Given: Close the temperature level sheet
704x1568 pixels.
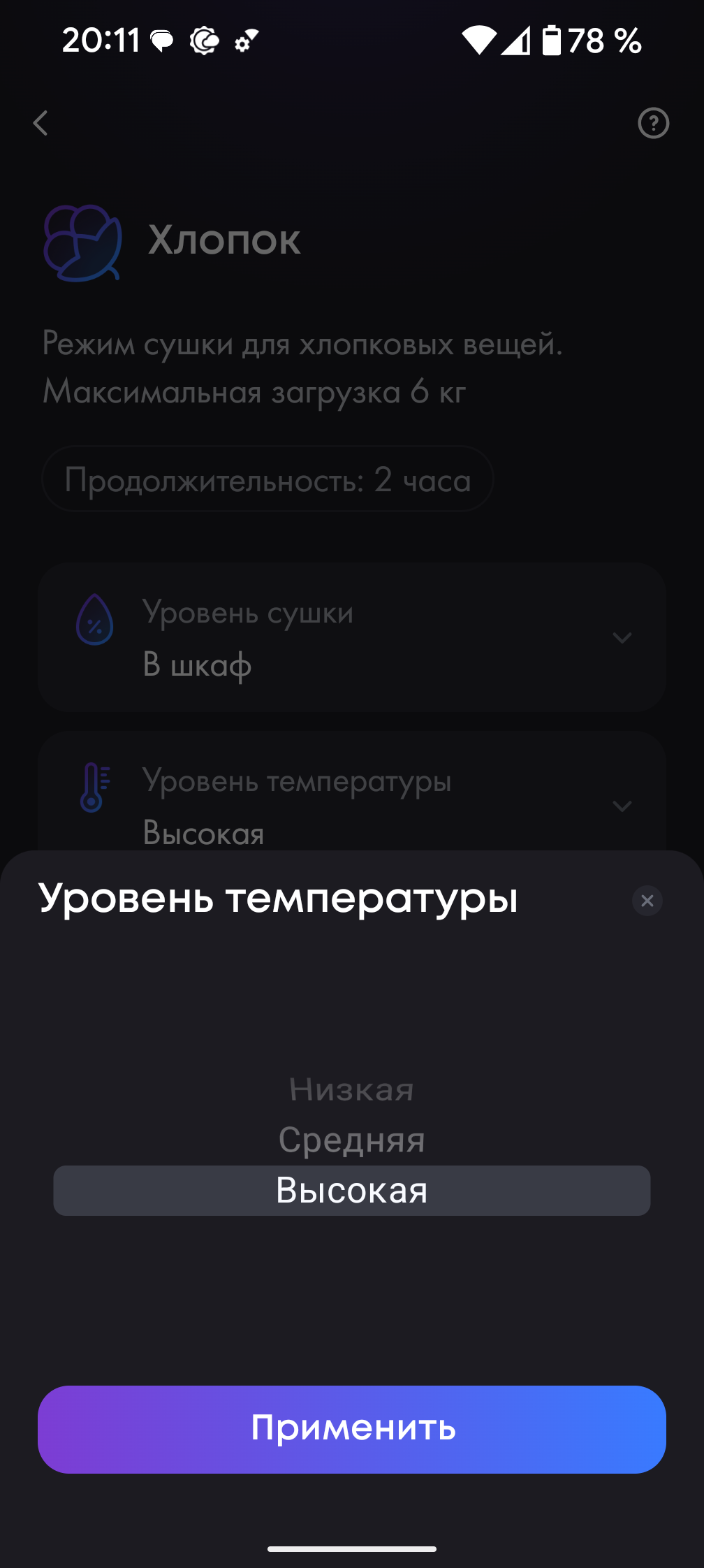Looking at the screenshot, I should point(647,901).
